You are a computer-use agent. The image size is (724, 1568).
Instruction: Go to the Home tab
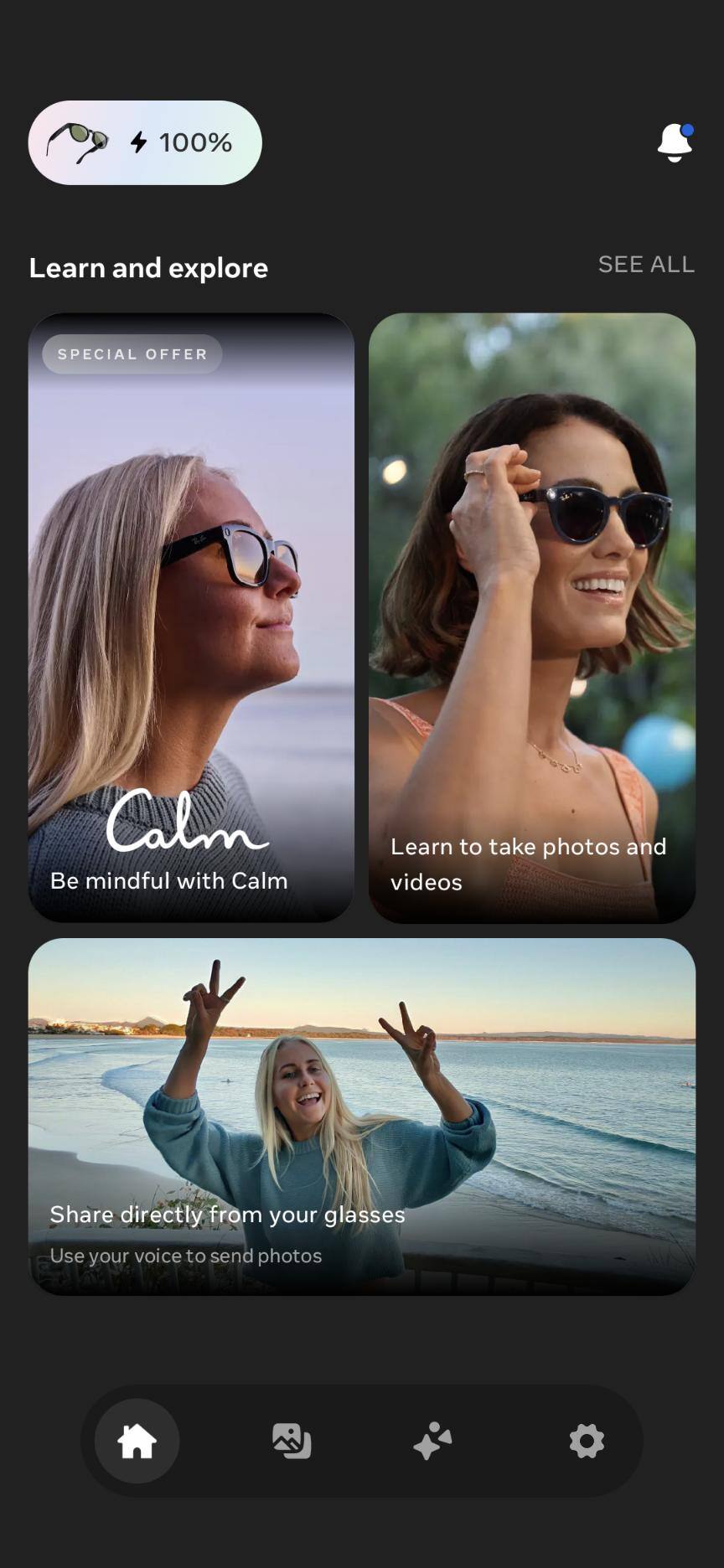point(137,1441)
